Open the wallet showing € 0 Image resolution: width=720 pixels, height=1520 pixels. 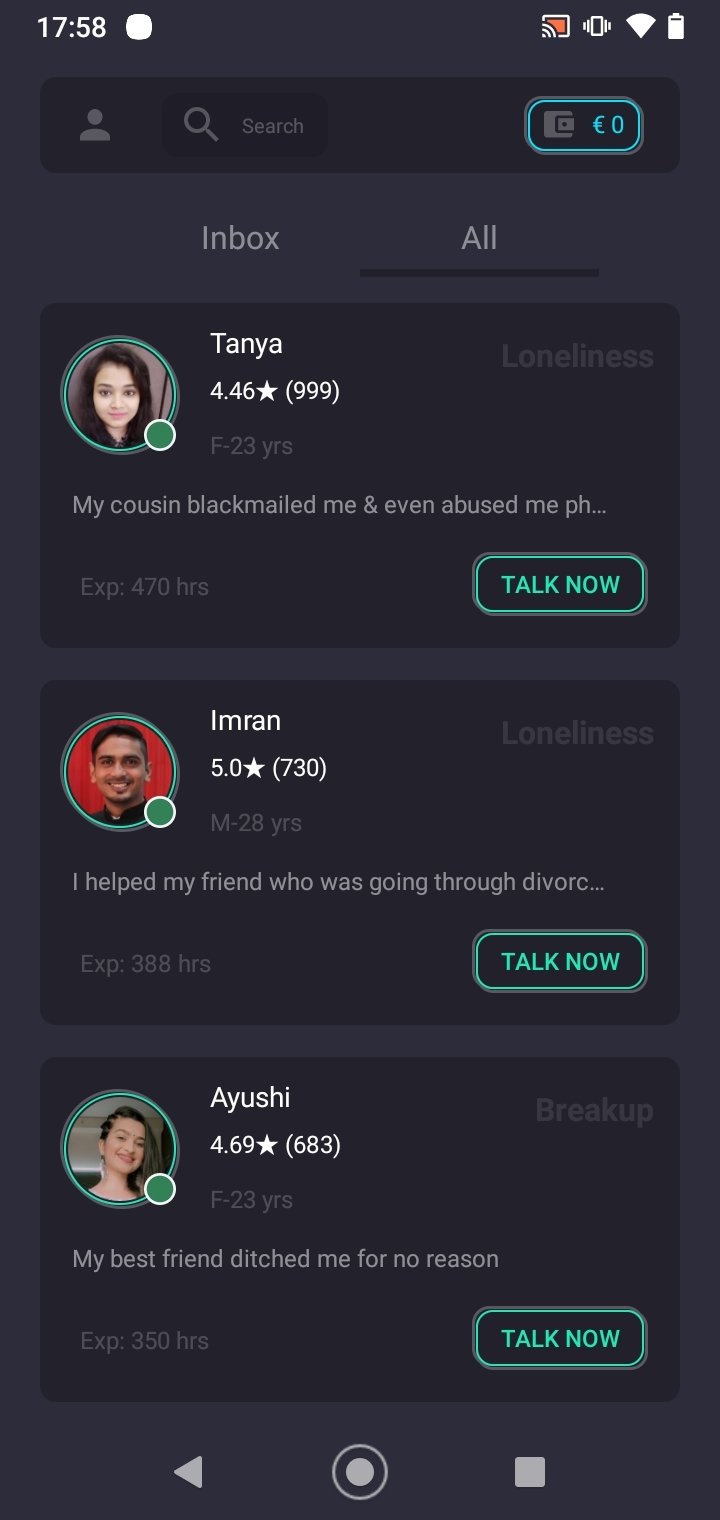(x=584, y=125)
